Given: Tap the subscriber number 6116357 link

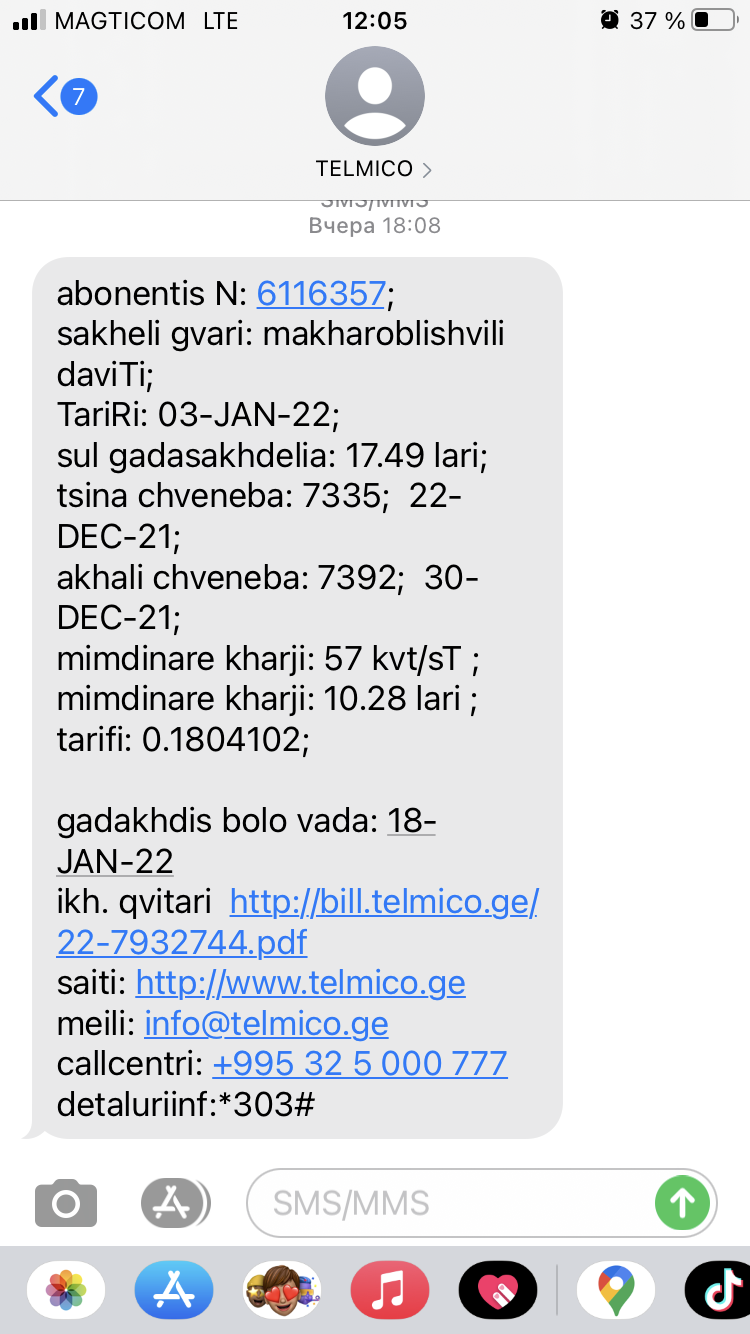Looking at the screenshot, I should click(x=321, y=294).
